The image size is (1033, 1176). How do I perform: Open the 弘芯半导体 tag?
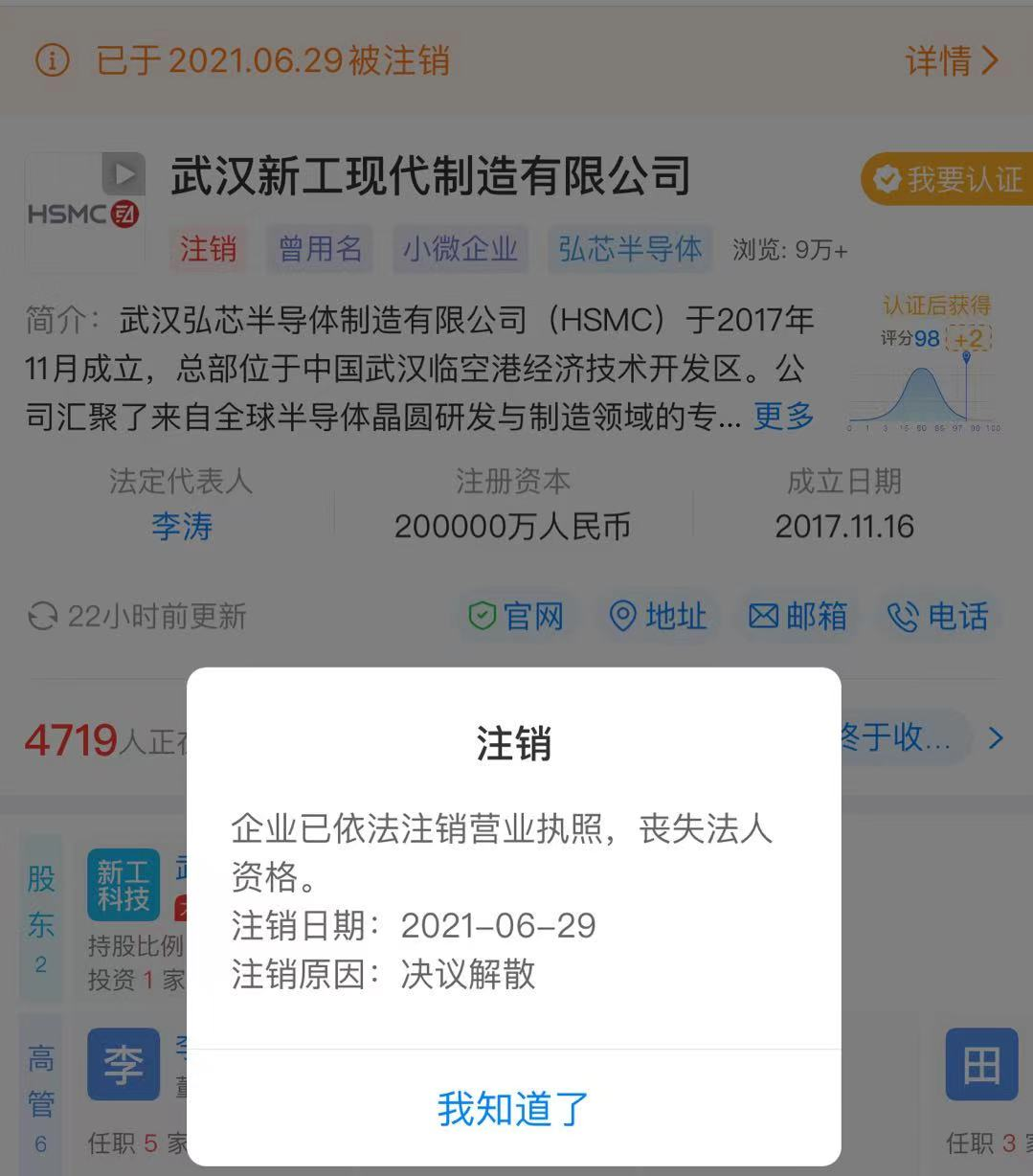(630, 249)
